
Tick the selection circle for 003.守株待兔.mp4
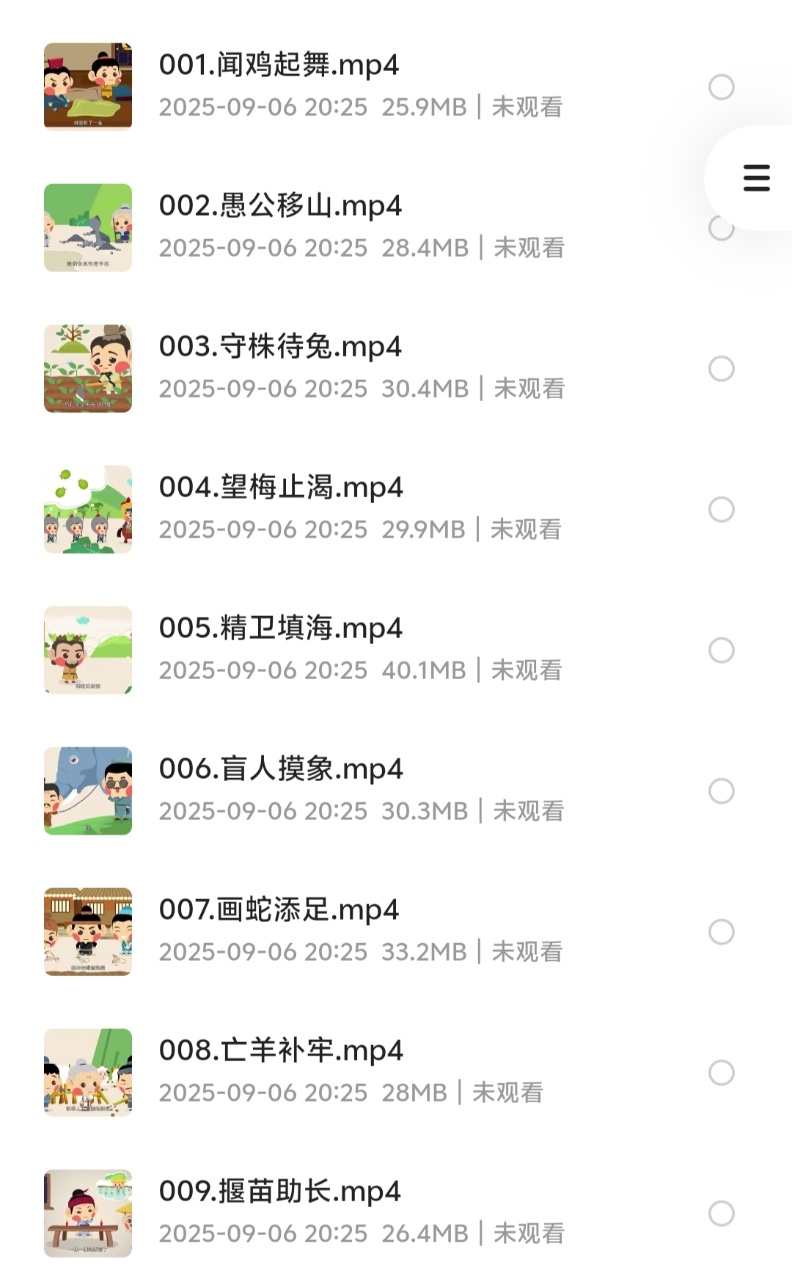(x=721, y=369)
